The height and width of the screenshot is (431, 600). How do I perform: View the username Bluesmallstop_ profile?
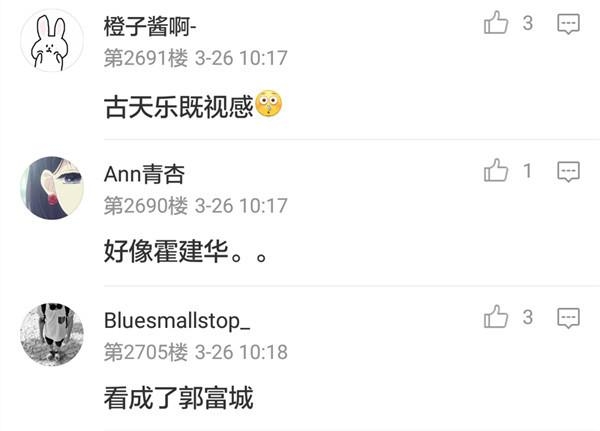(x=177, y=321)
